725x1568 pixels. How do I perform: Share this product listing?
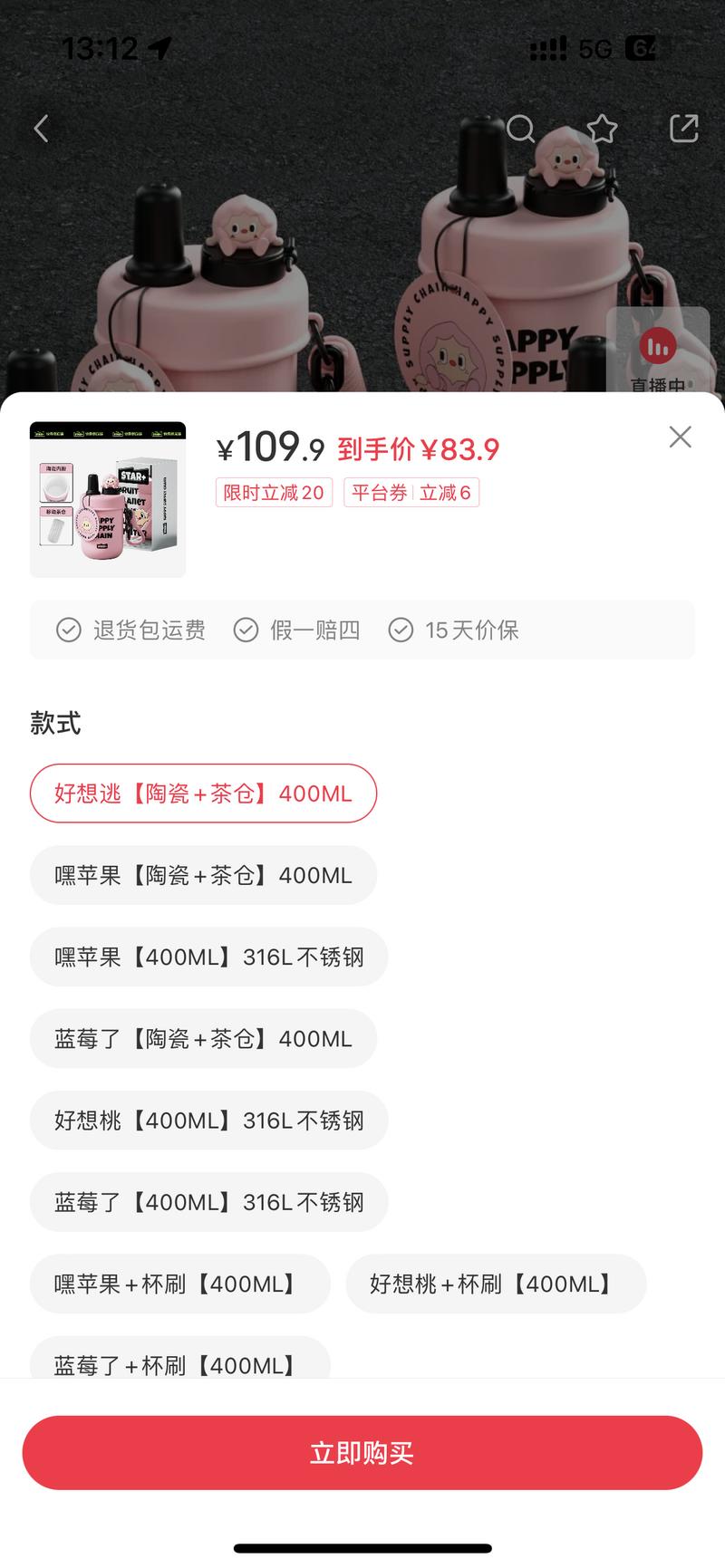pyautogui.click(x=683, y=129)
